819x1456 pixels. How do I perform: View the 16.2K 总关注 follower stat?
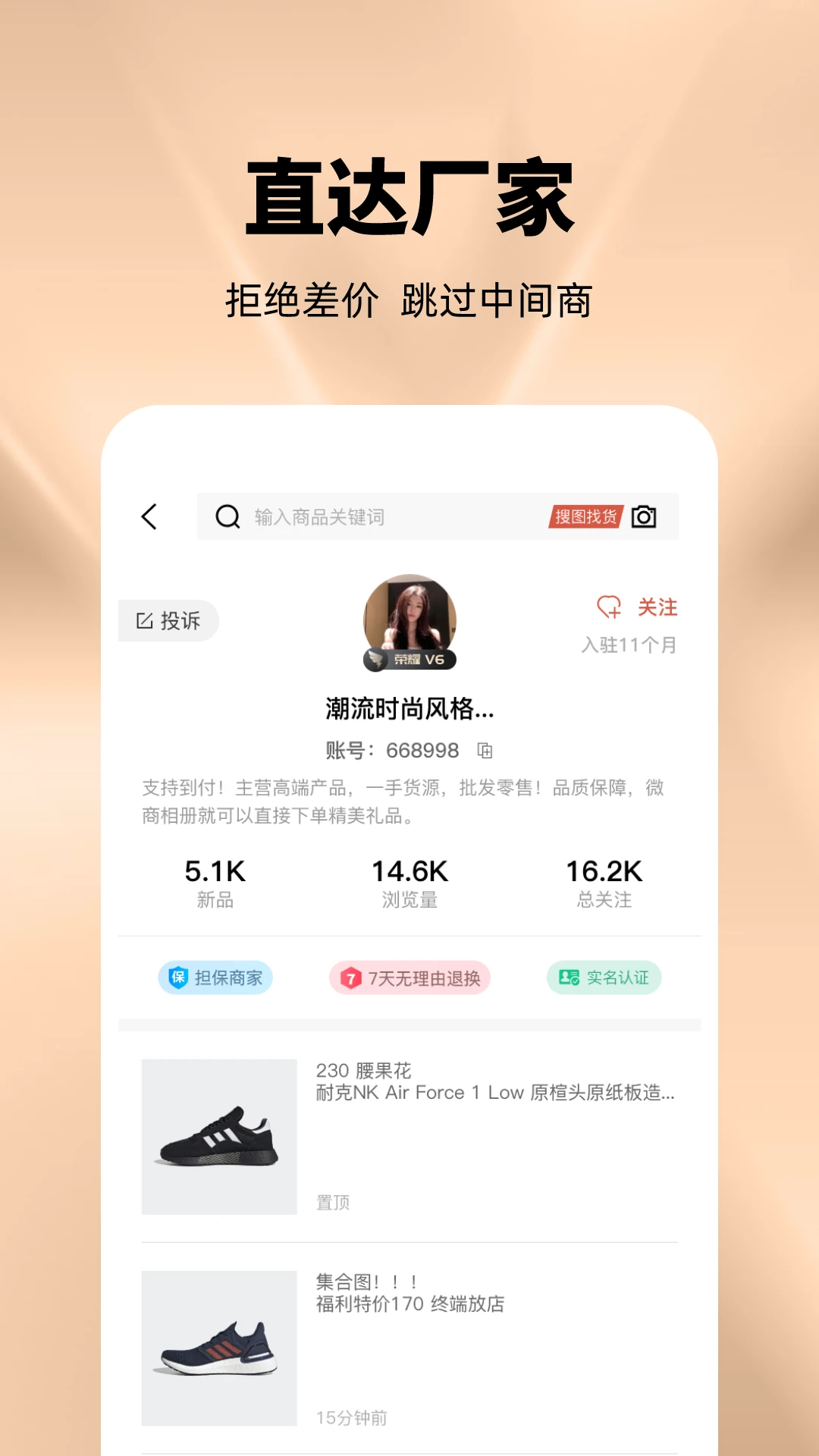point(604,883)
